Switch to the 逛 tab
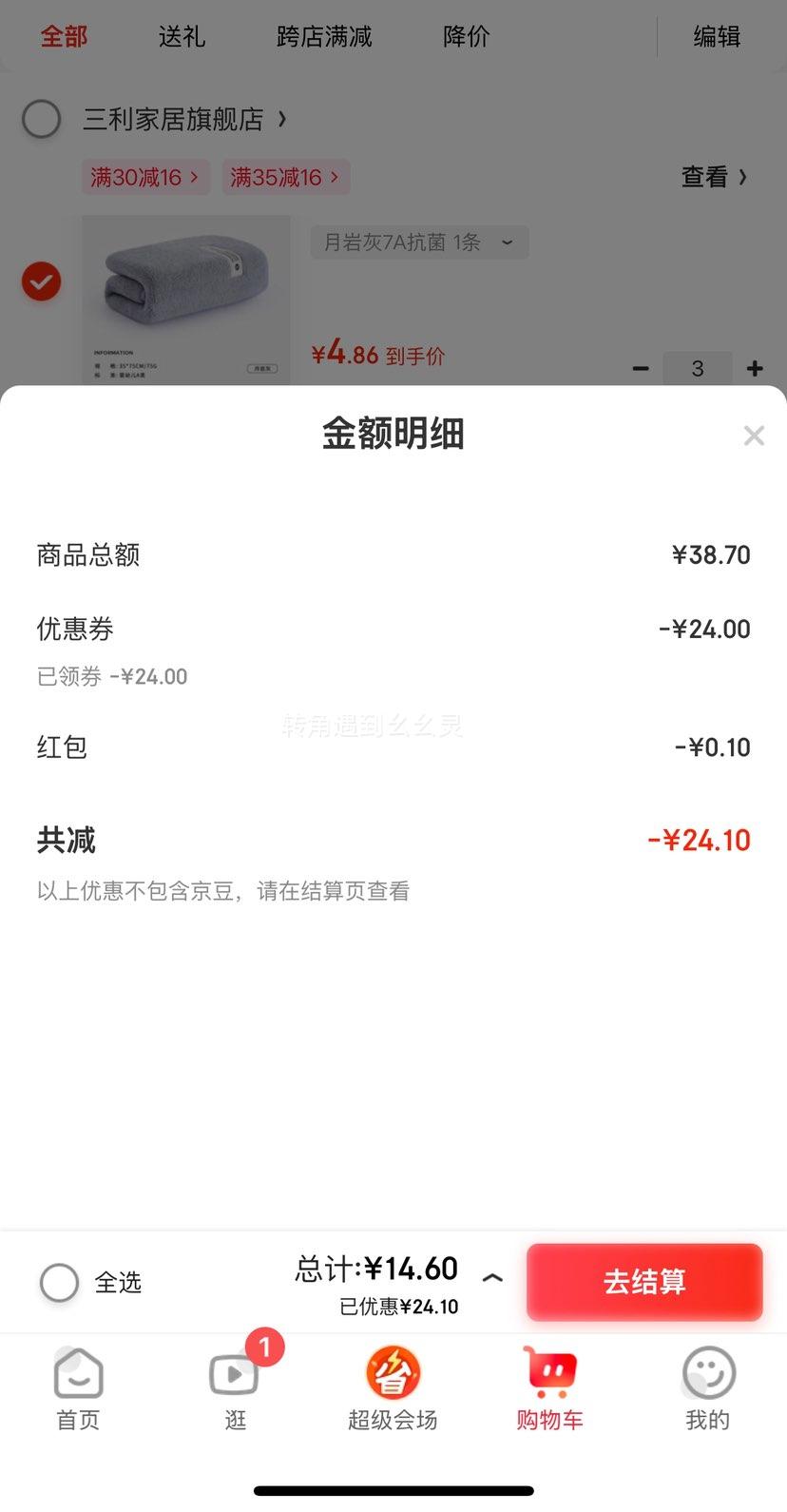The height and width of the screenshot is (1512, 787). pyautogui.click(x=236, y=1389)
